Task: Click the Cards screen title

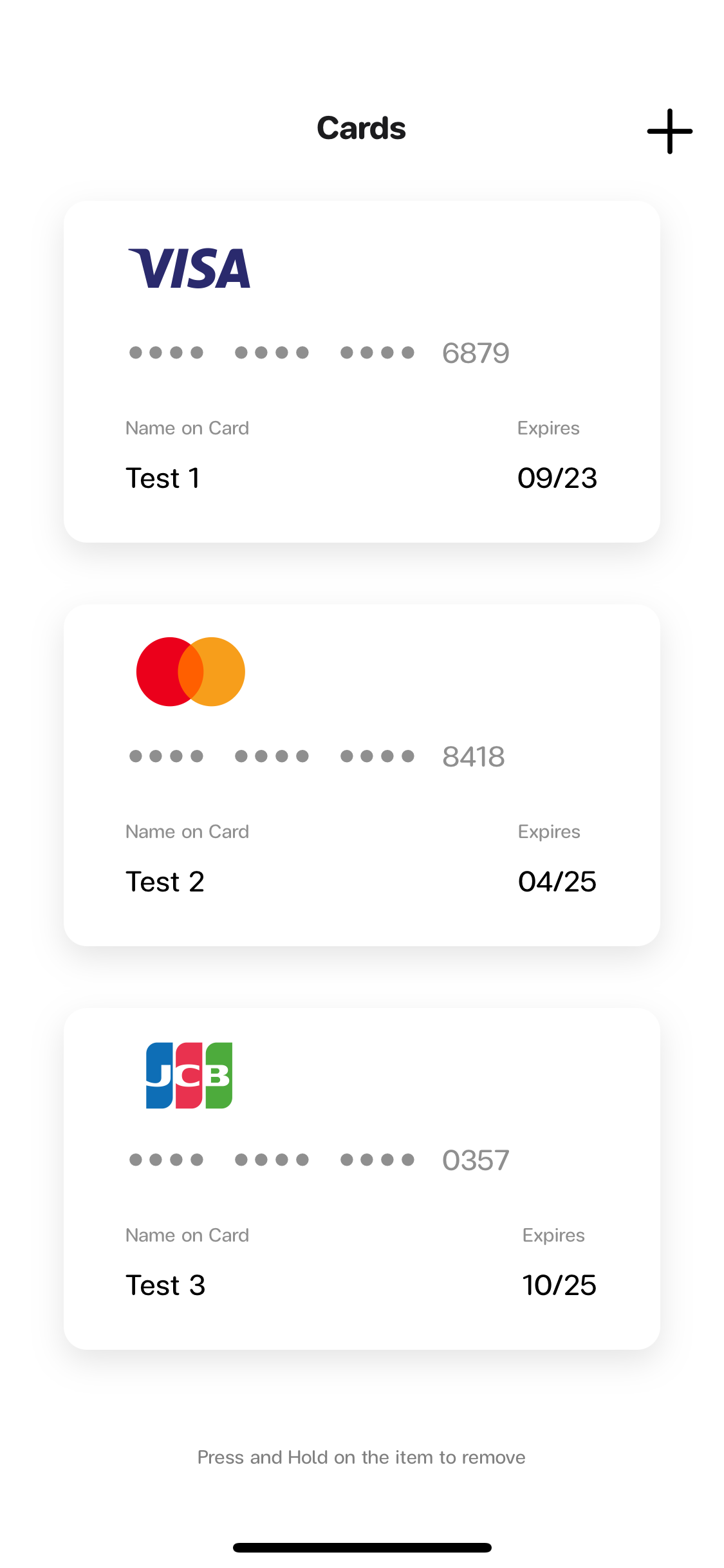Action: [361, 128]
